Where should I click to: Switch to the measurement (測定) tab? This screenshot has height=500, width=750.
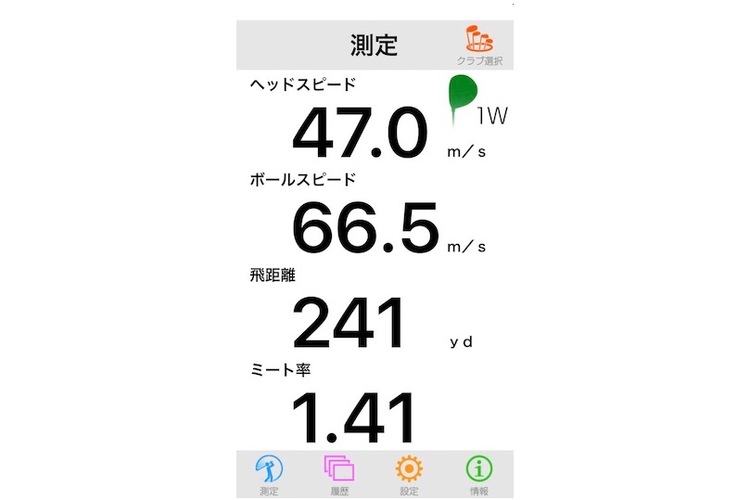tap(270, 474)
